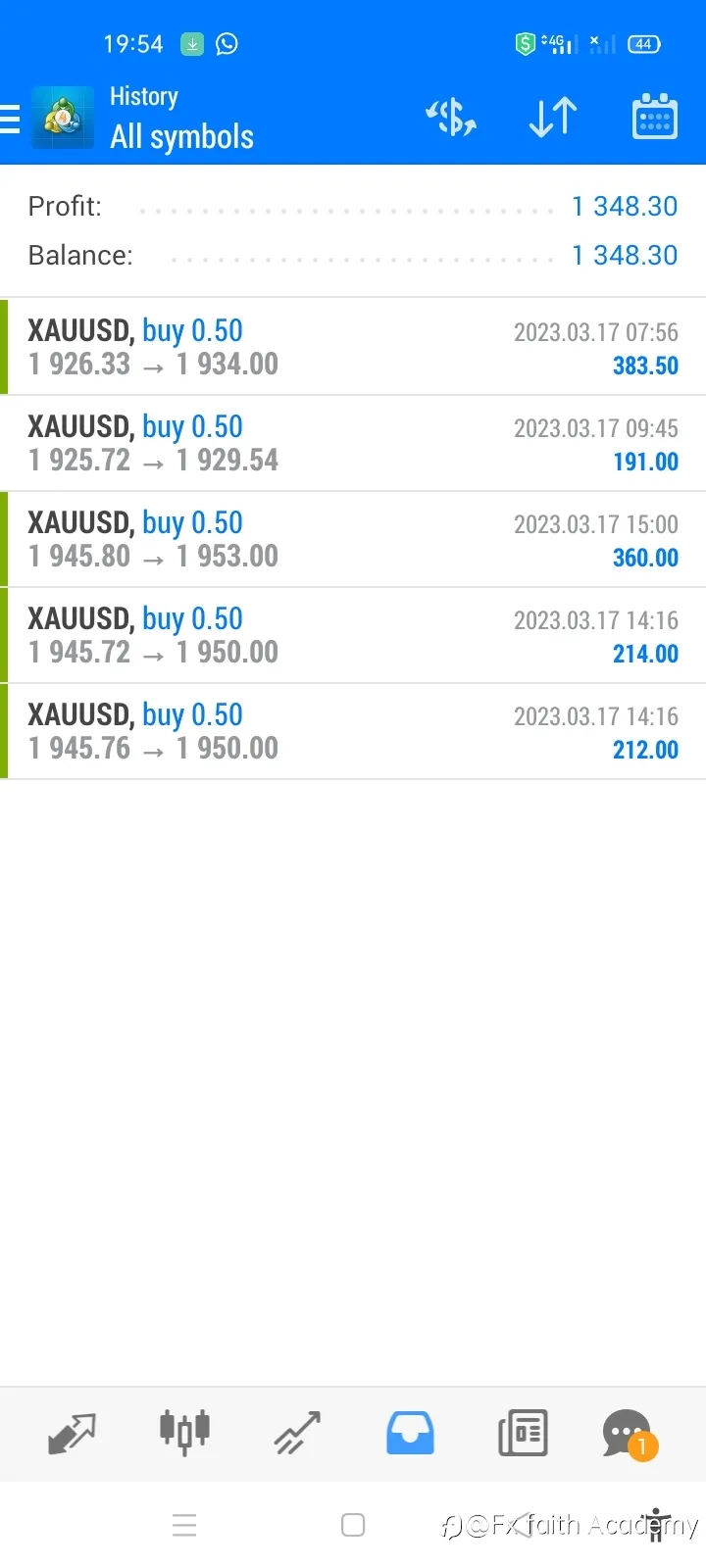Switch to the News tab

point(523,1433)
